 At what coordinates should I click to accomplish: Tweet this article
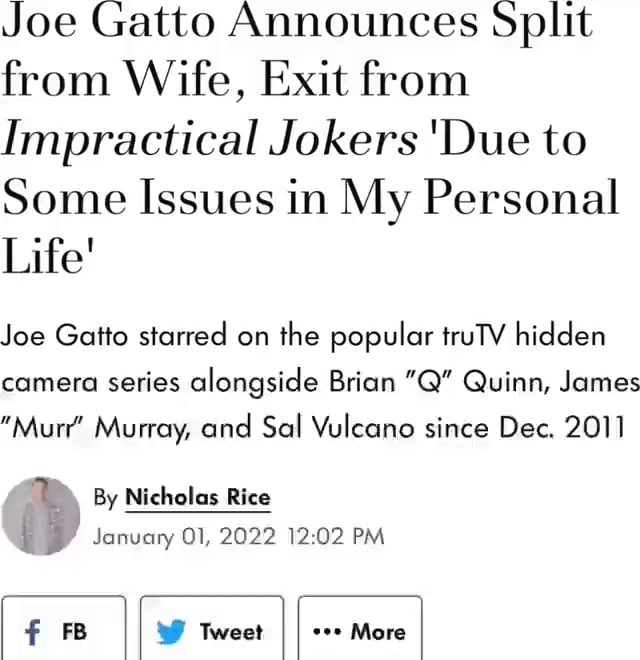[x=211, y=630]
